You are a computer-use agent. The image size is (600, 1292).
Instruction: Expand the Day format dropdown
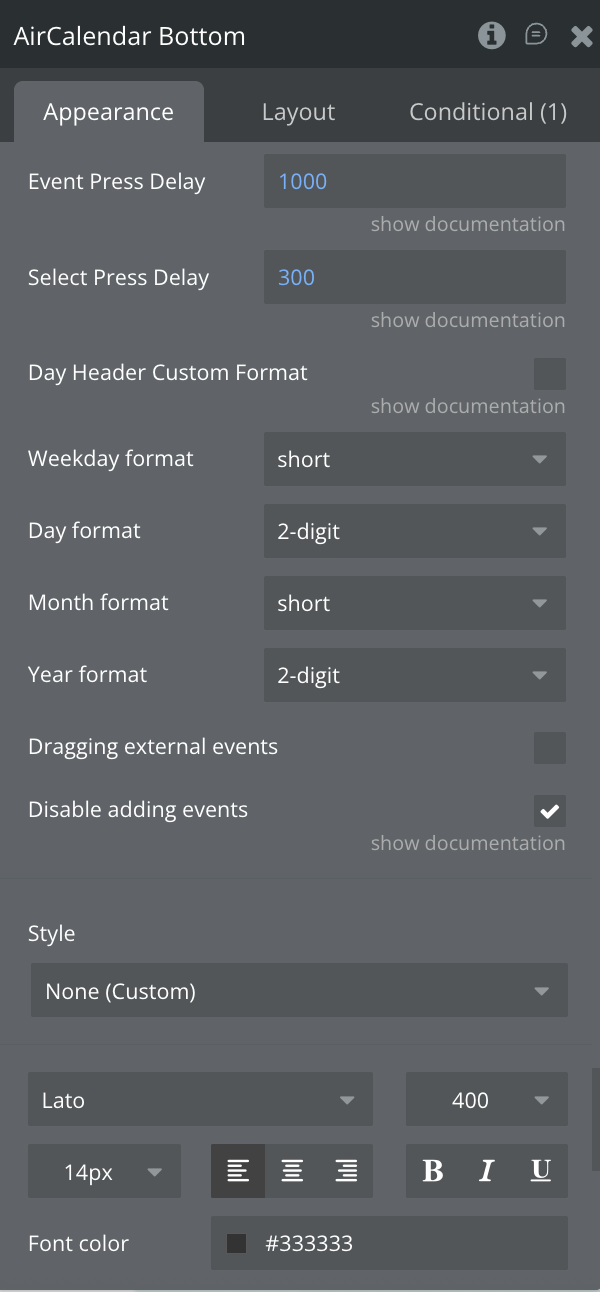click(414, 531)
